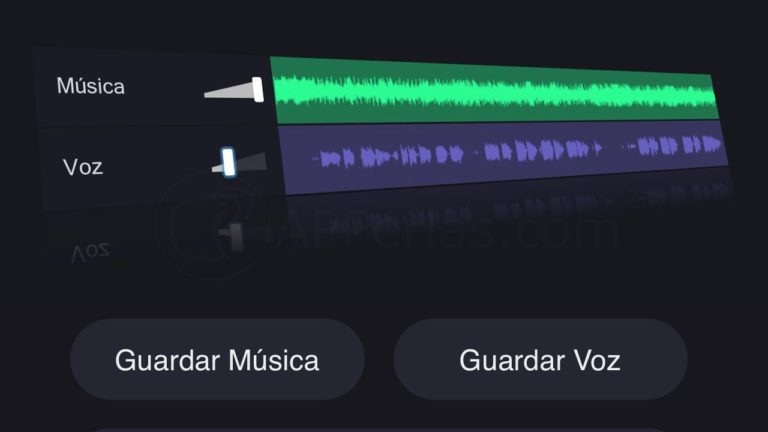Tap the green Música waveform track
Image resolution: width=768 pixels, height=432 pixels.
tap(495, 90)
